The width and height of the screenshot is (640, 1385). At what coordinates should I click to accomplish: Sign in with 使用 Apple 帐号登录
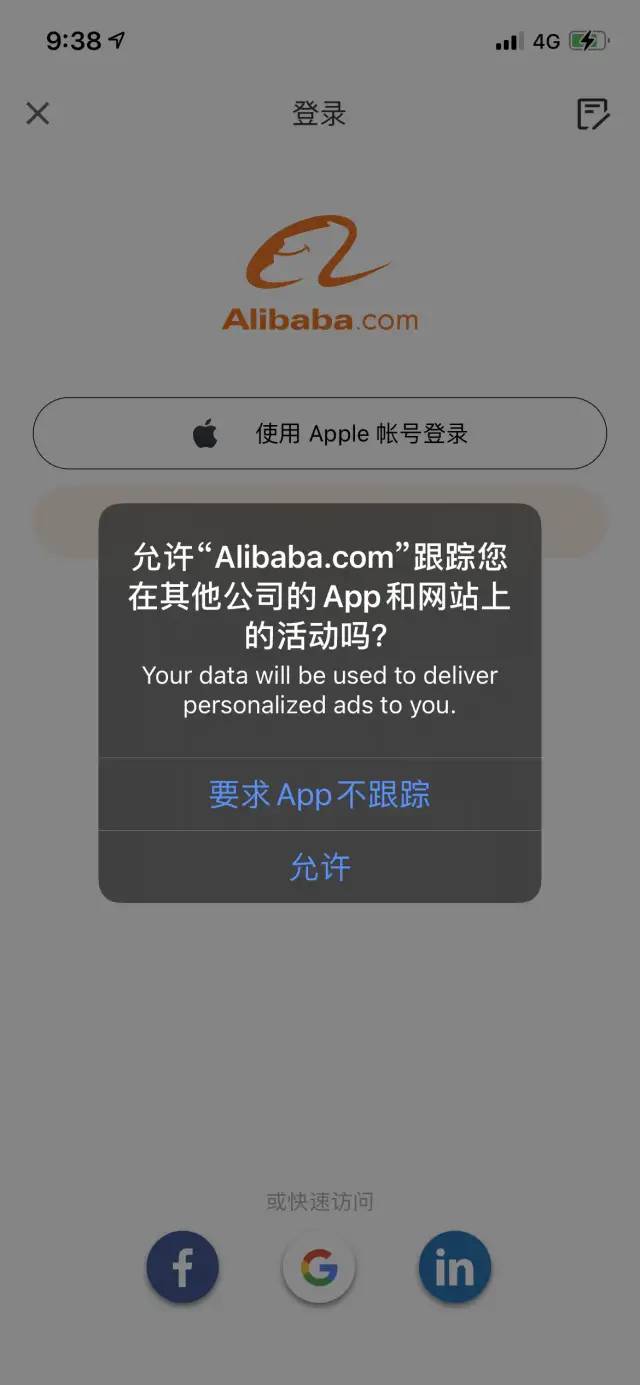[x=320, y=433]
